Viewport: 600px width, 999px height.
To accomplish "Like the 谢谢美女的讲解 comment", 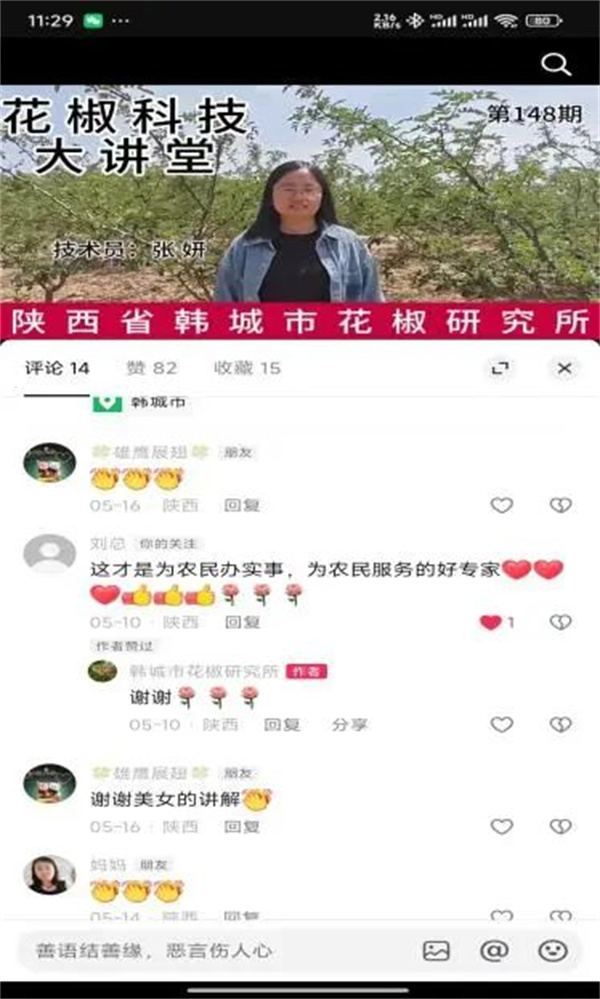I will (501, 826).
